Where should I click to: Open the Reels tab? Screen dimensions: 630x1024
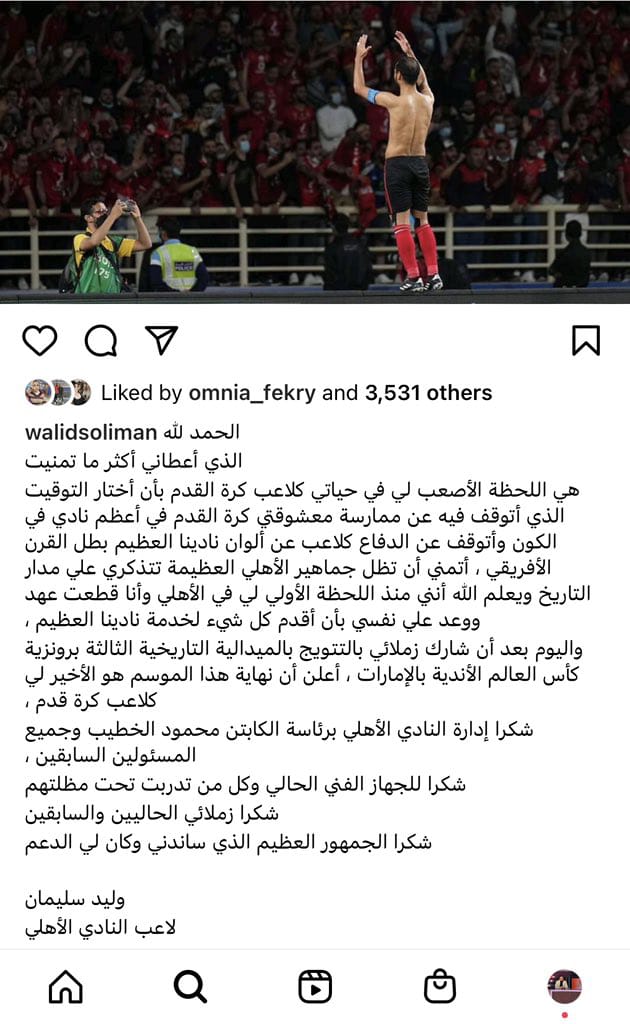[x=315, y=987]
